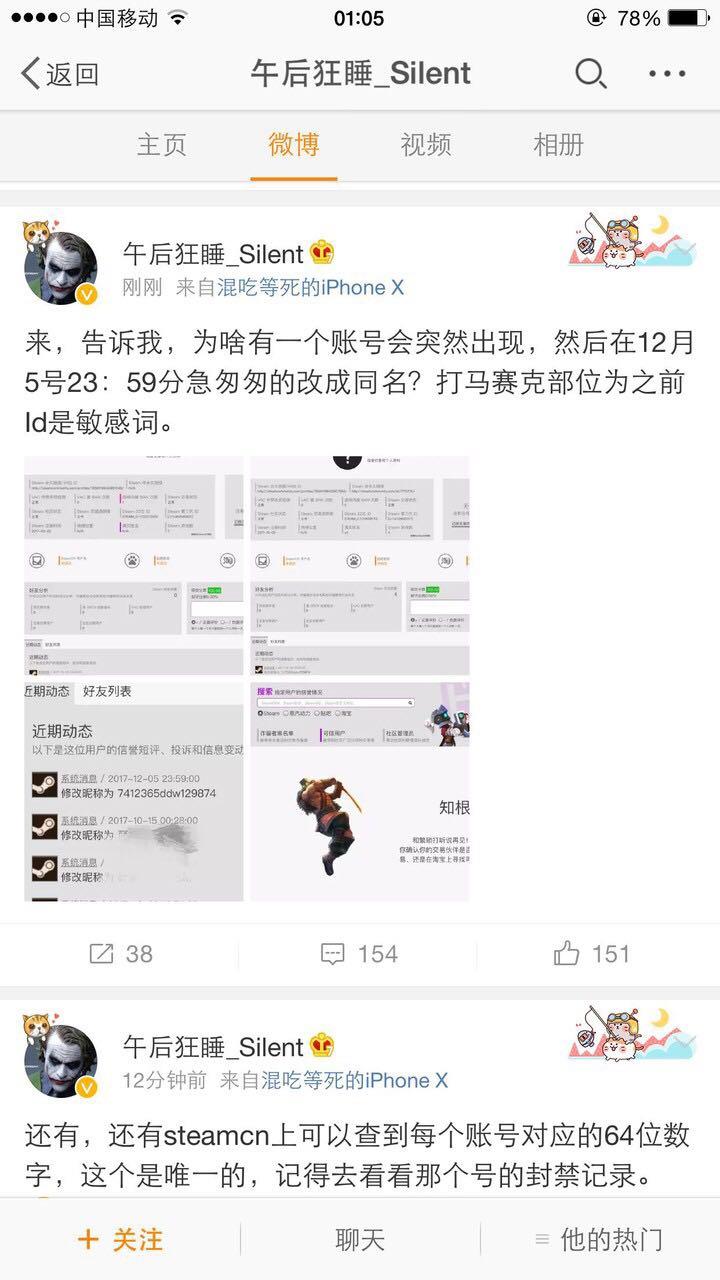Switch to the 相册 tab
Image resolution: width=720 pixels, height=1280 pixels.
(558, 144)
